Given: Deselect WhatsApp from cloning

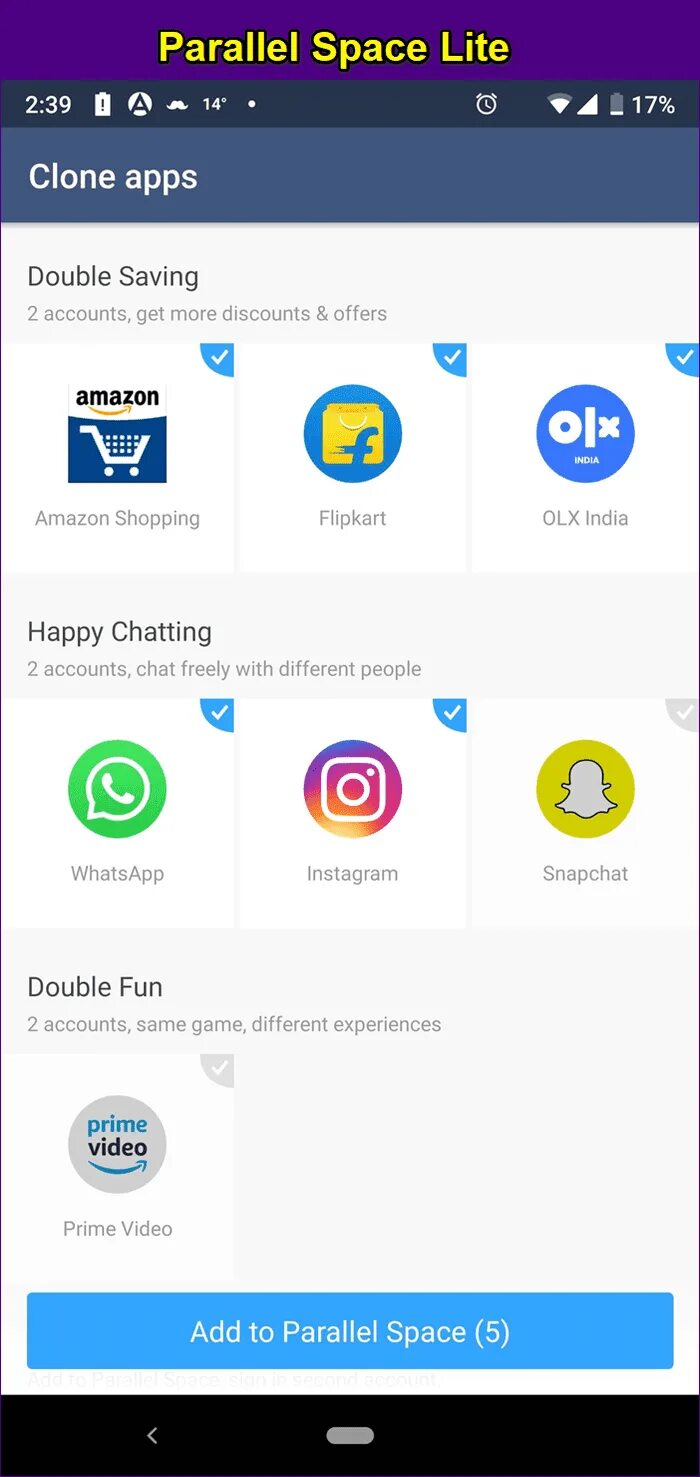Looking at the screenshot, I should [x=117, y=813].
